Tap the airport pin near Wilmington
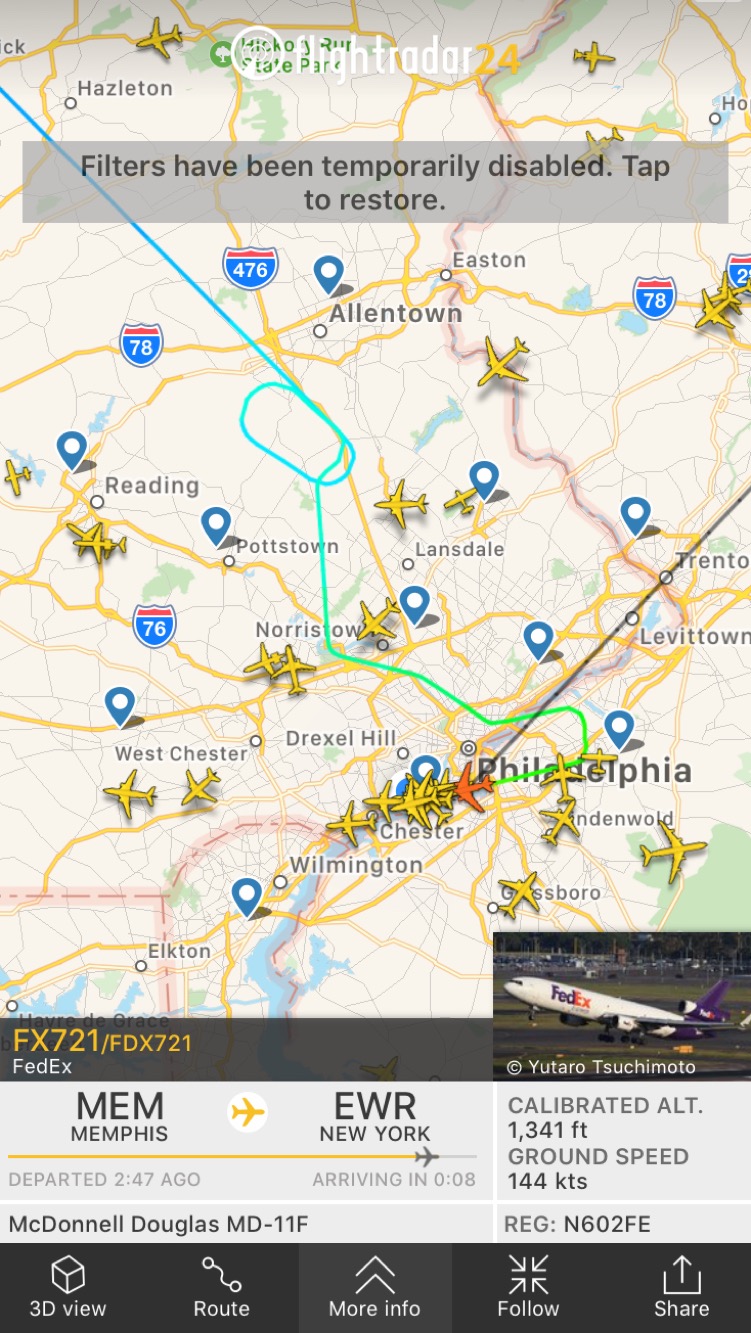This screenshot has height=1333, width=751. (247, 895)
